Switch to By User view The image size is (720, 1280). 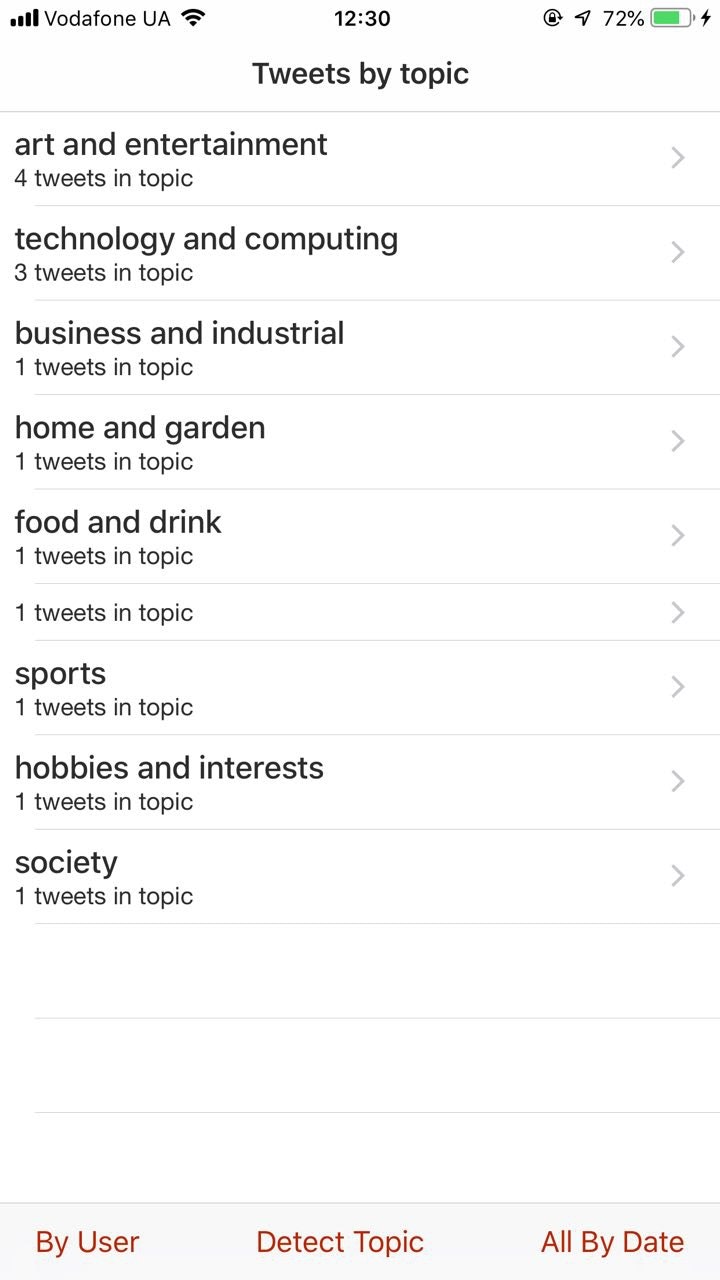(87, 1242)
